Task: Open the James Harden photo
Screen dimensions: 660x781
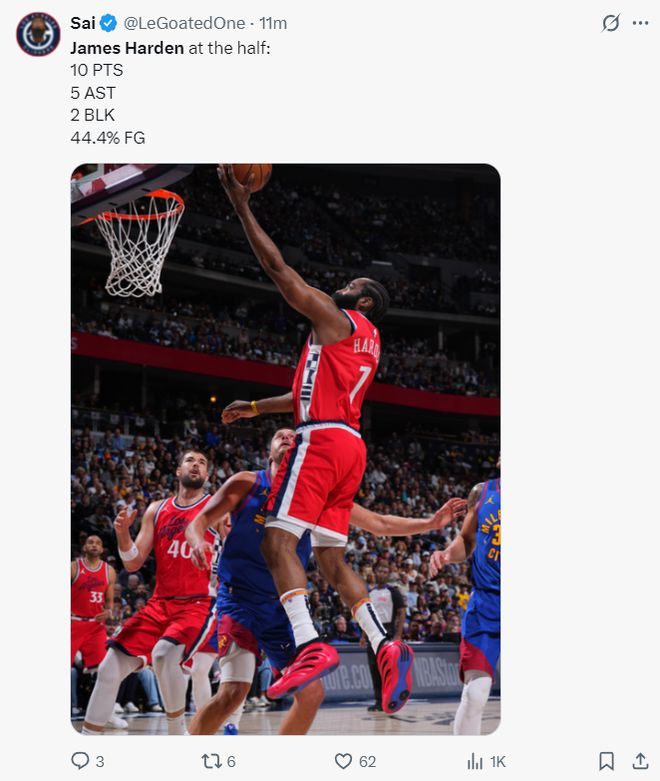Action: [x=285, y=449]
